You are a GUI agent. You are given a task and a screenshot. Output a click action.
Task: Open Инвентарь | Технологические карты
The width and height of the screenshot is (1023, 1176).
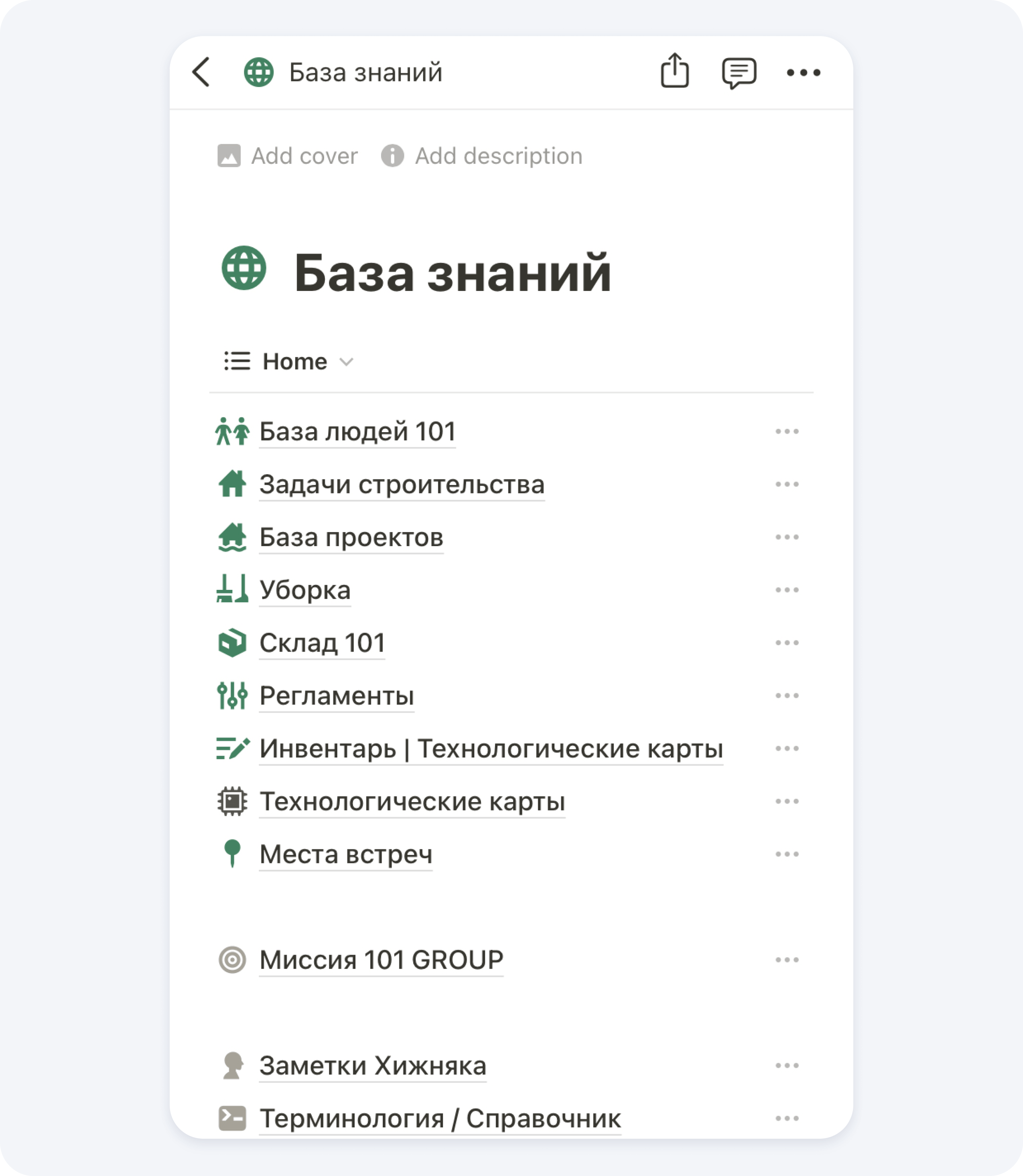[491, 748]
